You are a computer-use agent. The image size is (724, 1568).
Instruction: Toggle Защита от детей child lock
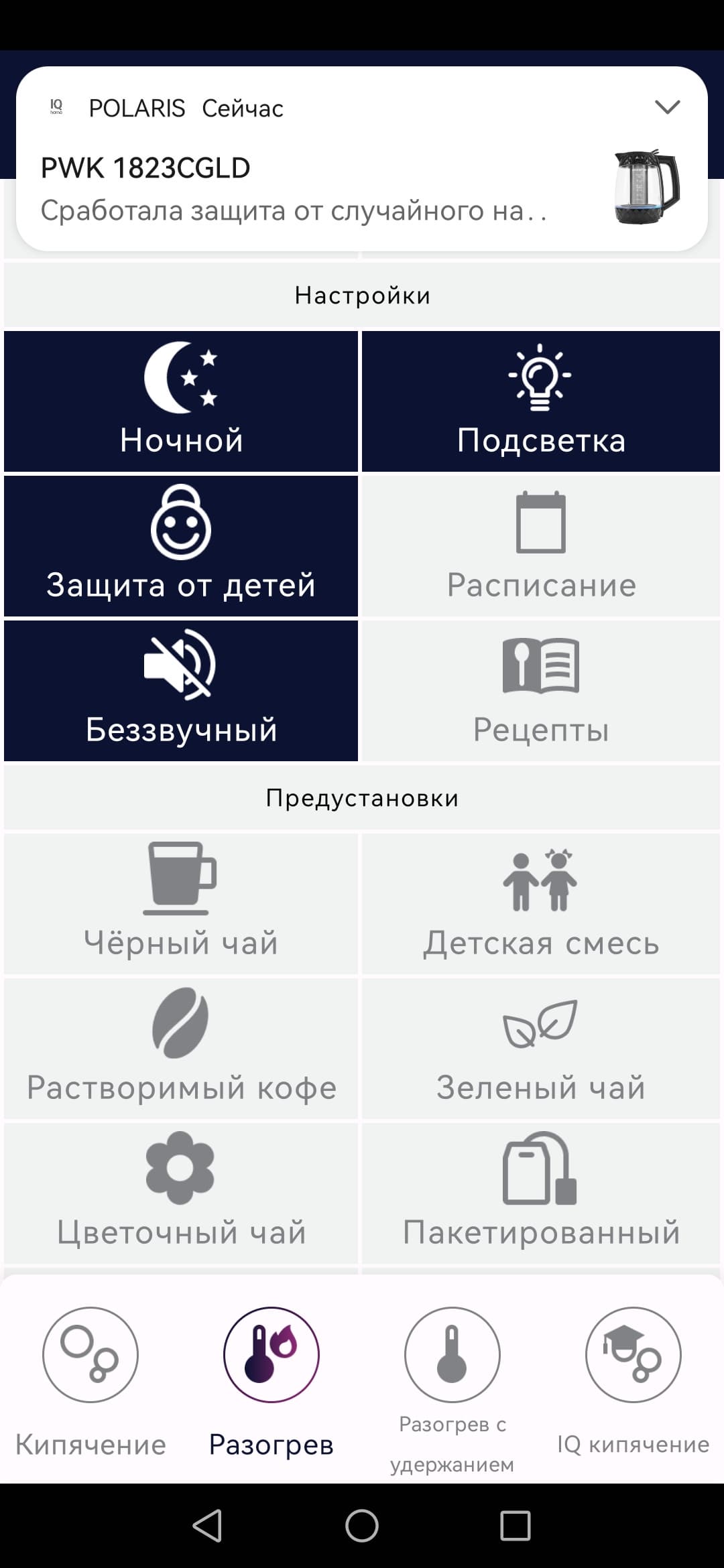click(x=181, y=545)
